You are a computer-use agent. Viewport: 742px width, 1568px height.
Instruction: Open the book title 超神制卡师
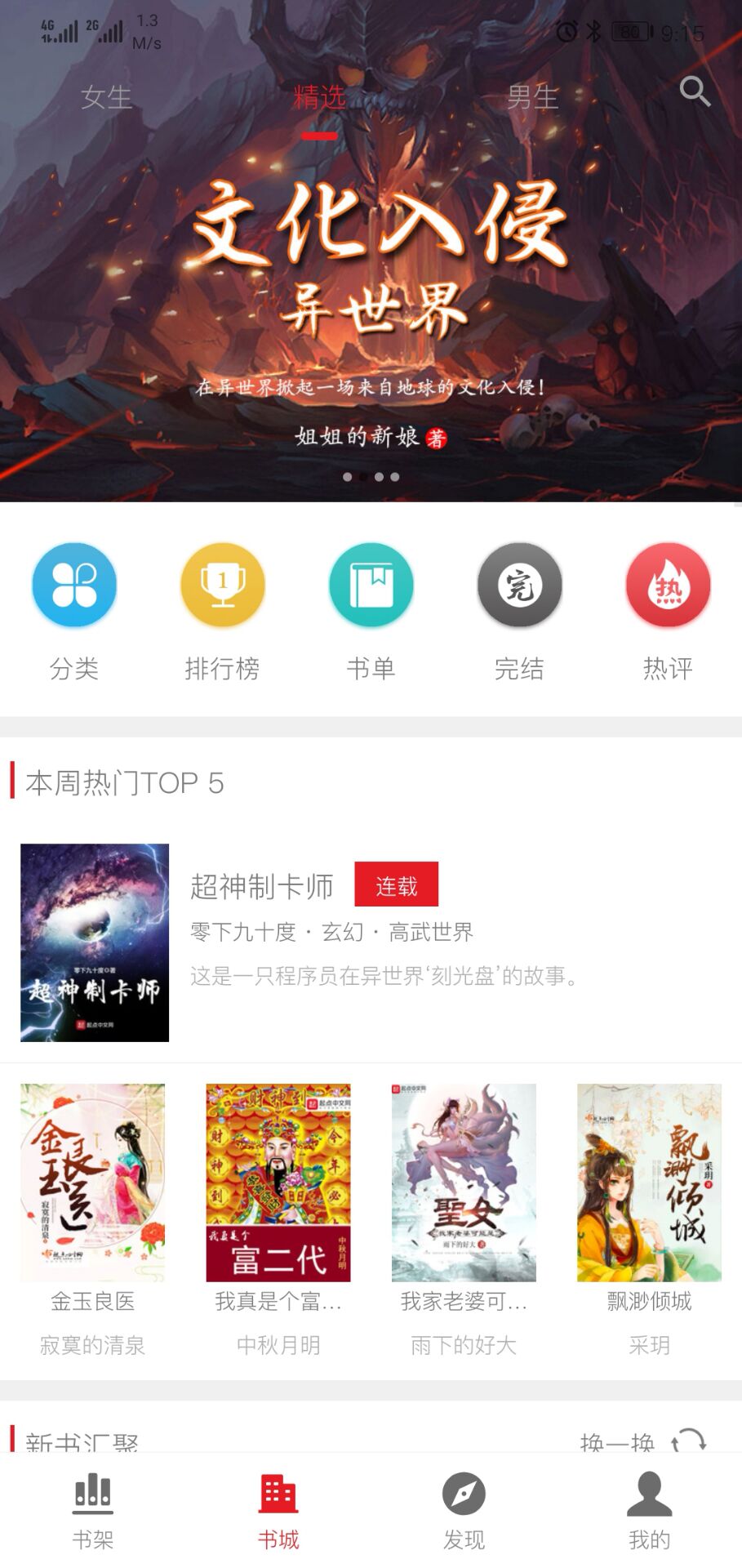(x=263, y=885)
